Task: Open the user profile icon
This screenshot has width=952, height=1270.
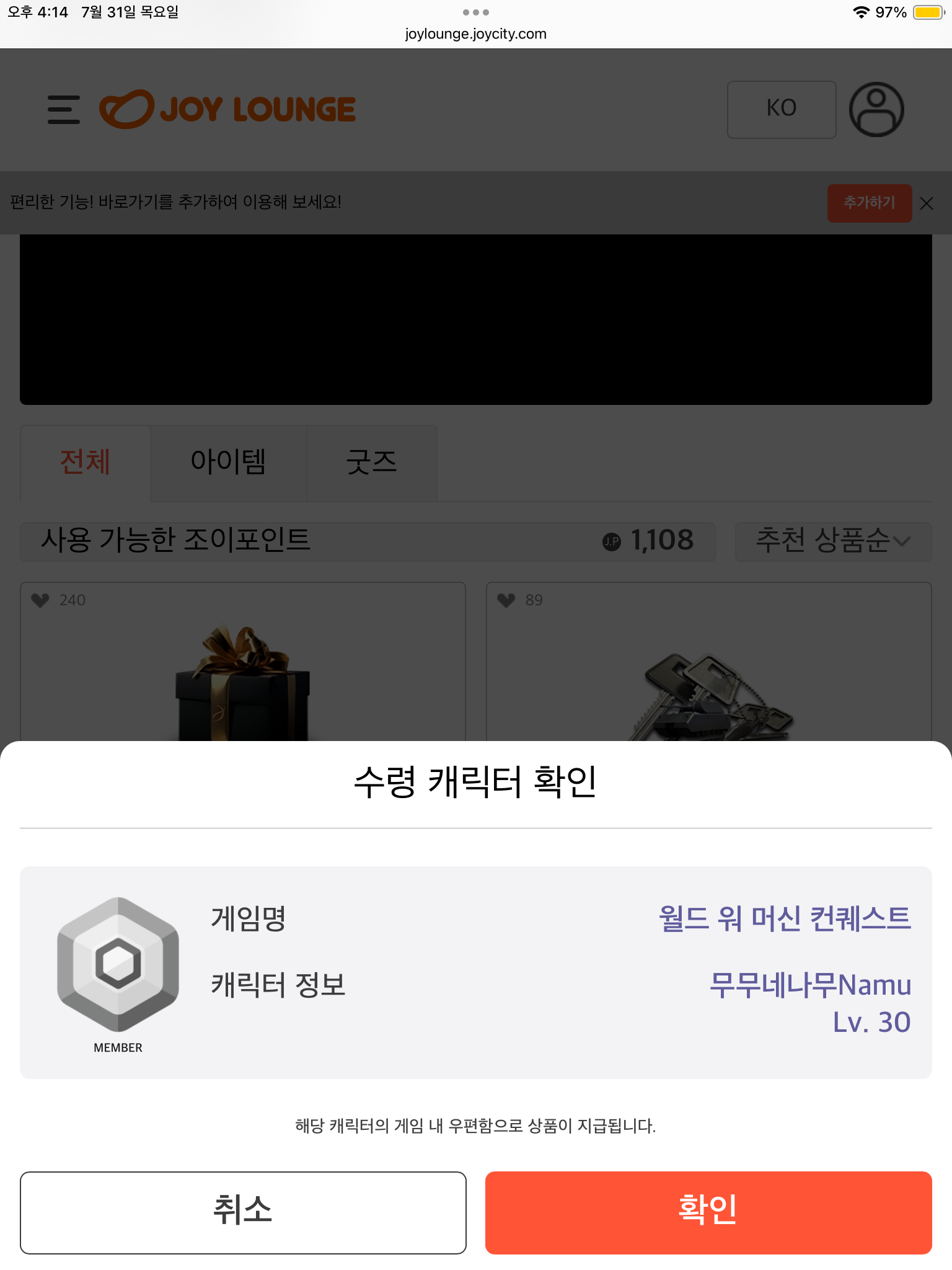Action: (876, 109)
